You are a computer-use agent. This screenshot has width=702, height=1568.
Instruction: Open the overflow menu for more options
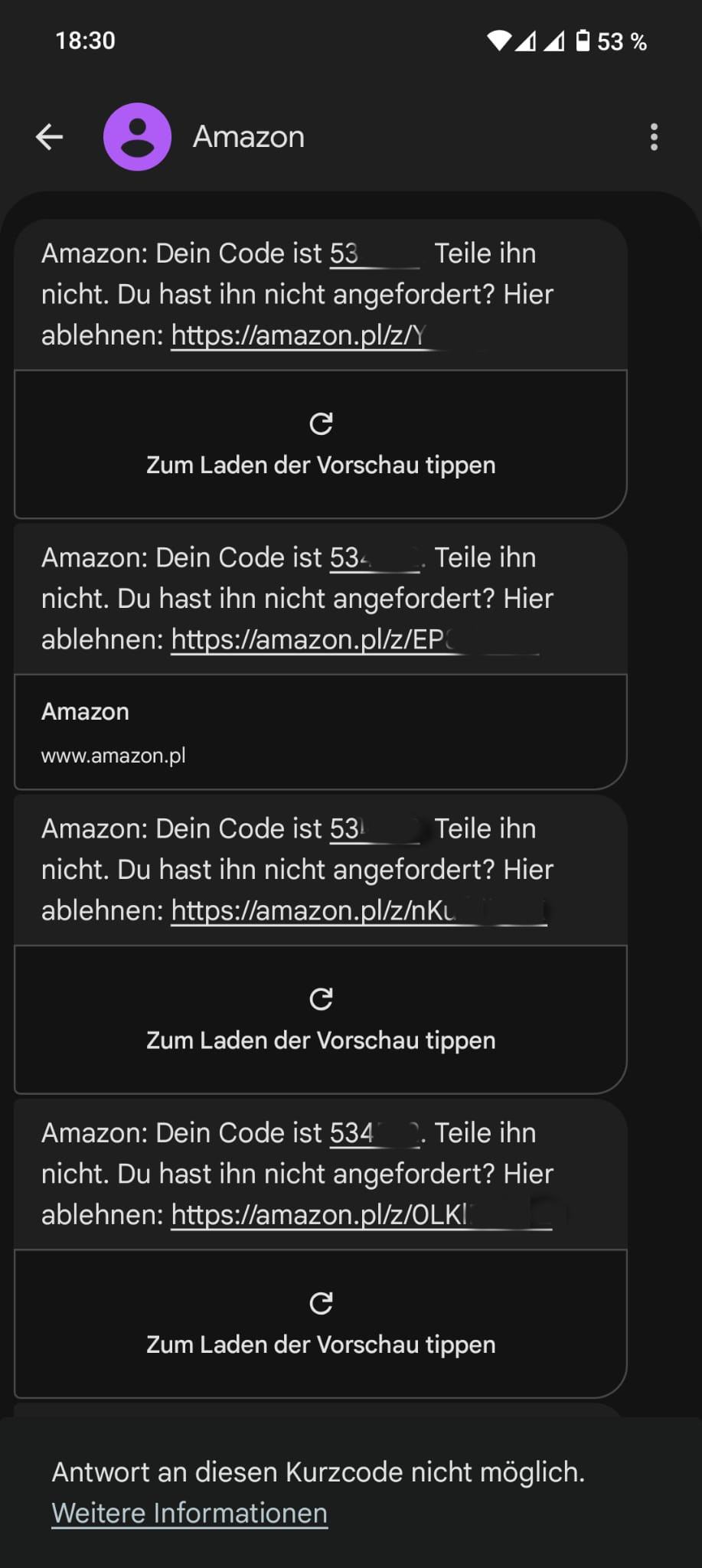point(654,137)
